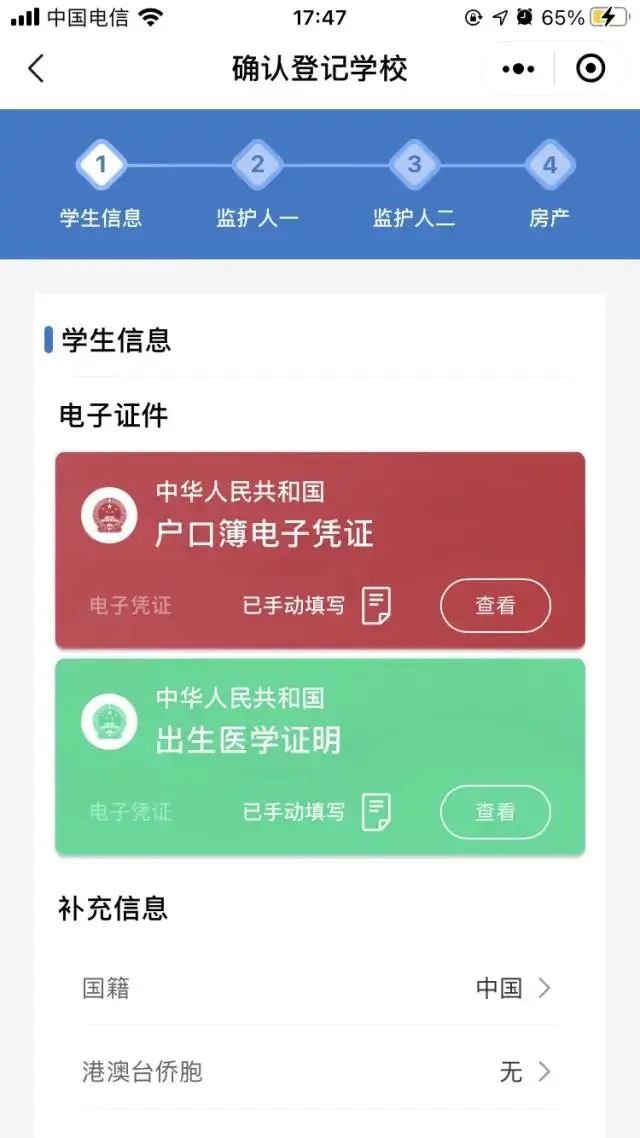Viewport: 640px width, 1138px height.
Task: Tap 查看 on the 户口簿电子凭证 card
Action: [x=495, y=606]
